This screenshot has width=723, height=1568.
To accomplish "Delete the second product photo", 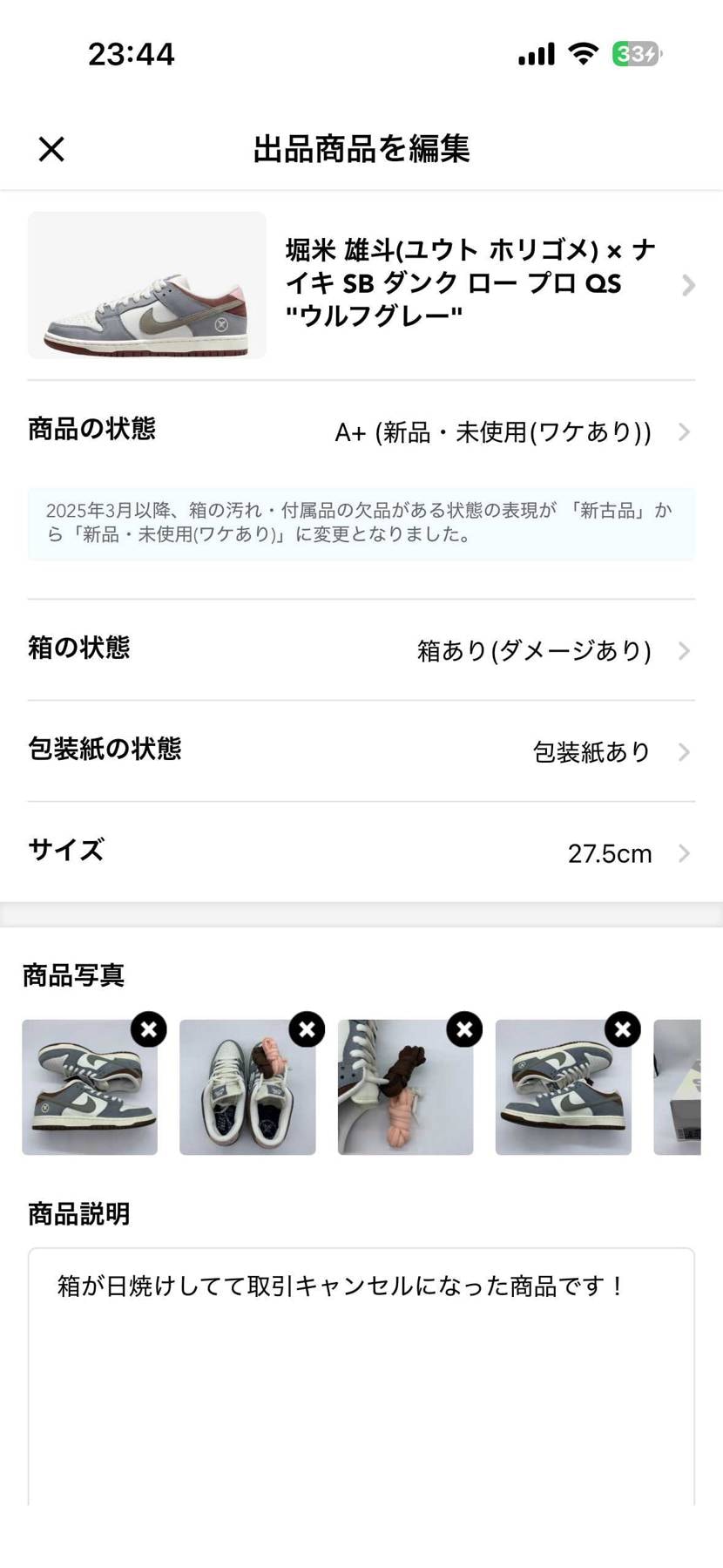I will (x=307, y=1029).
